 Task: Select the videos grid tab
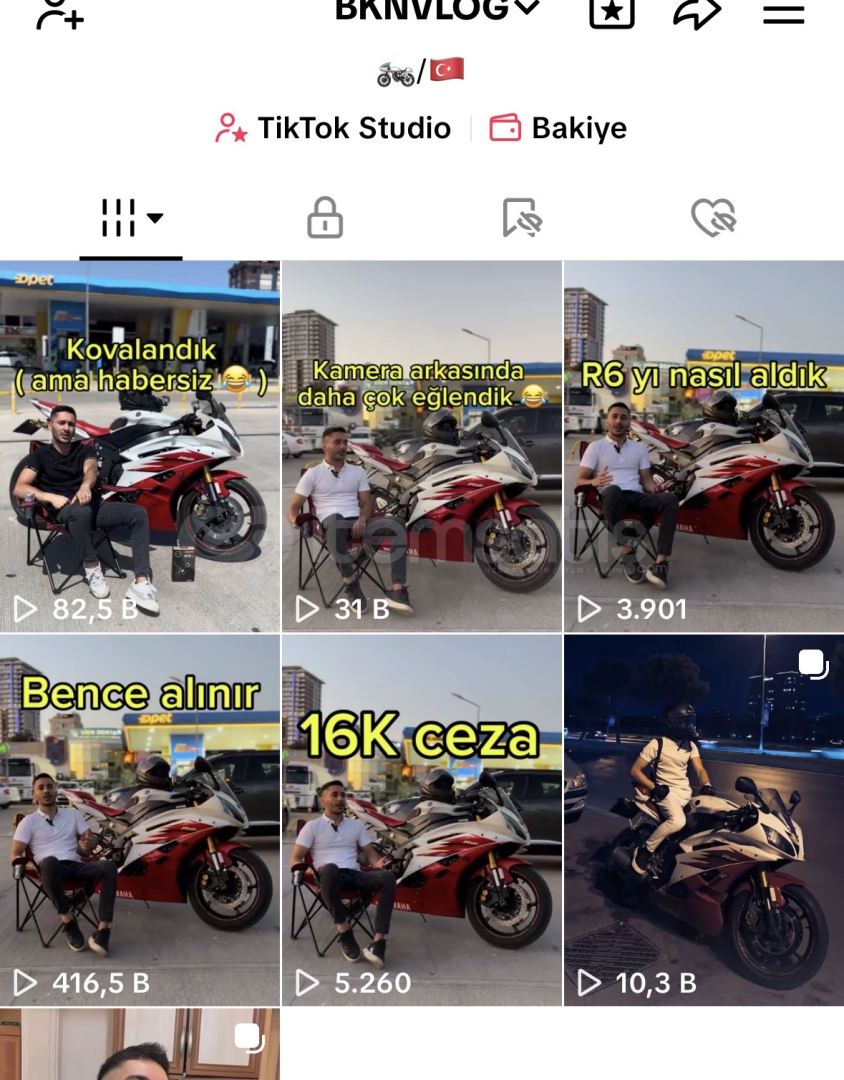coord(131,217)
